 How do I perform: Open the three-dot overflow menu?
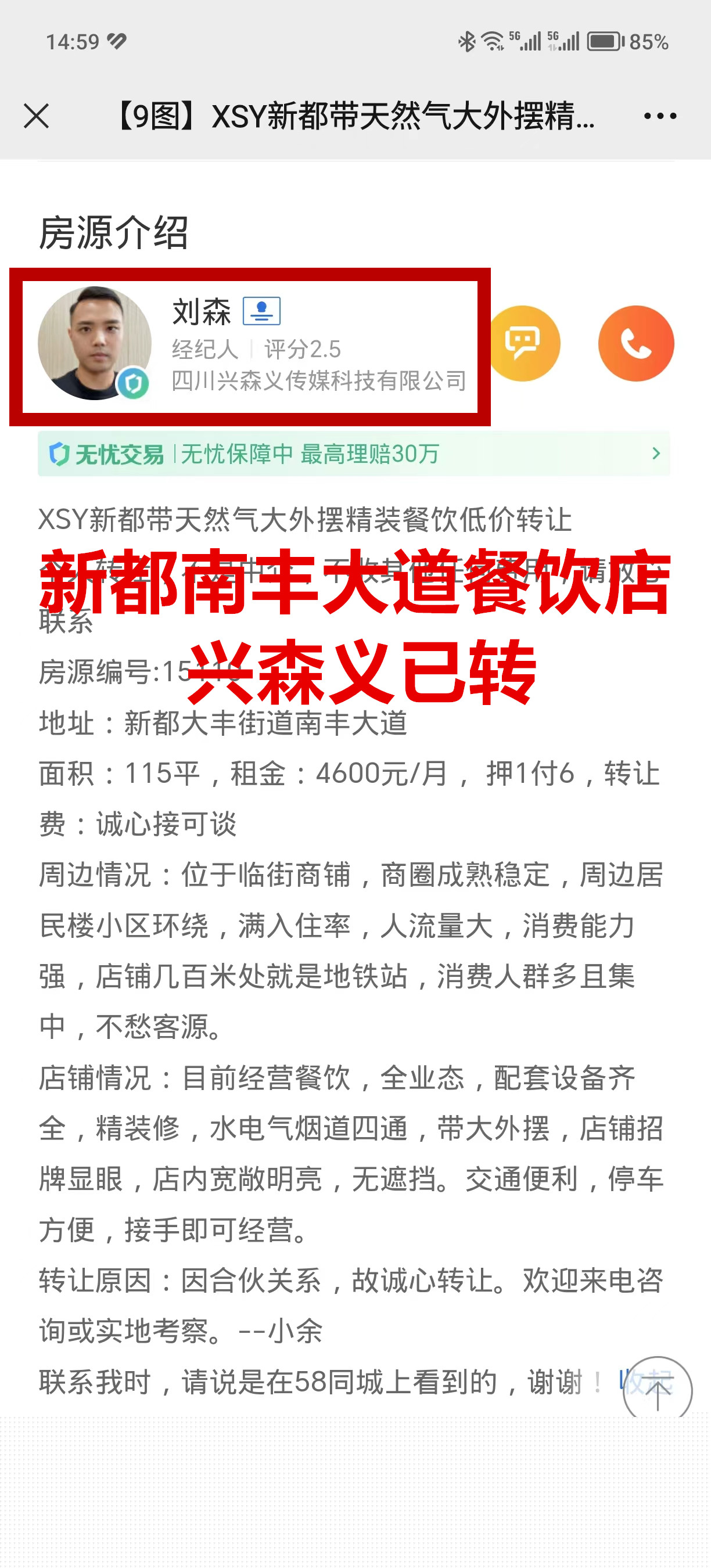[x=660, y=116]
